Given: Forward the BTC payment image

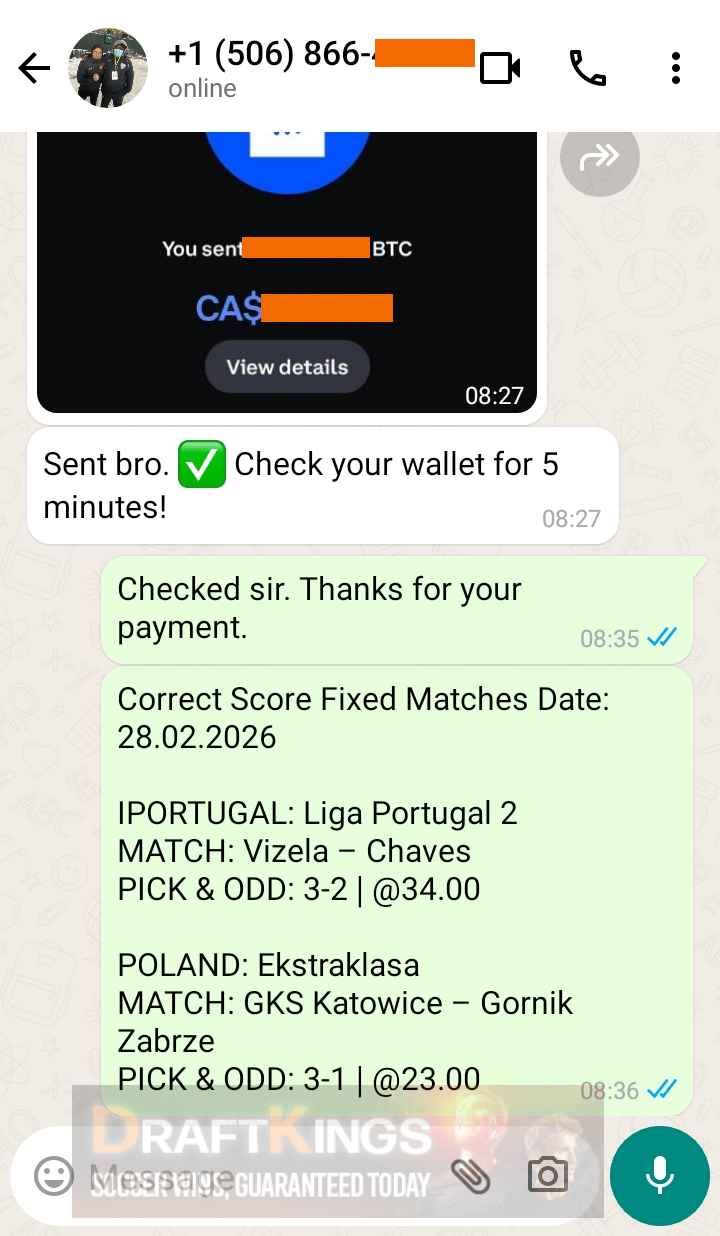Looking at the screenshot, I should coord(599,157).
